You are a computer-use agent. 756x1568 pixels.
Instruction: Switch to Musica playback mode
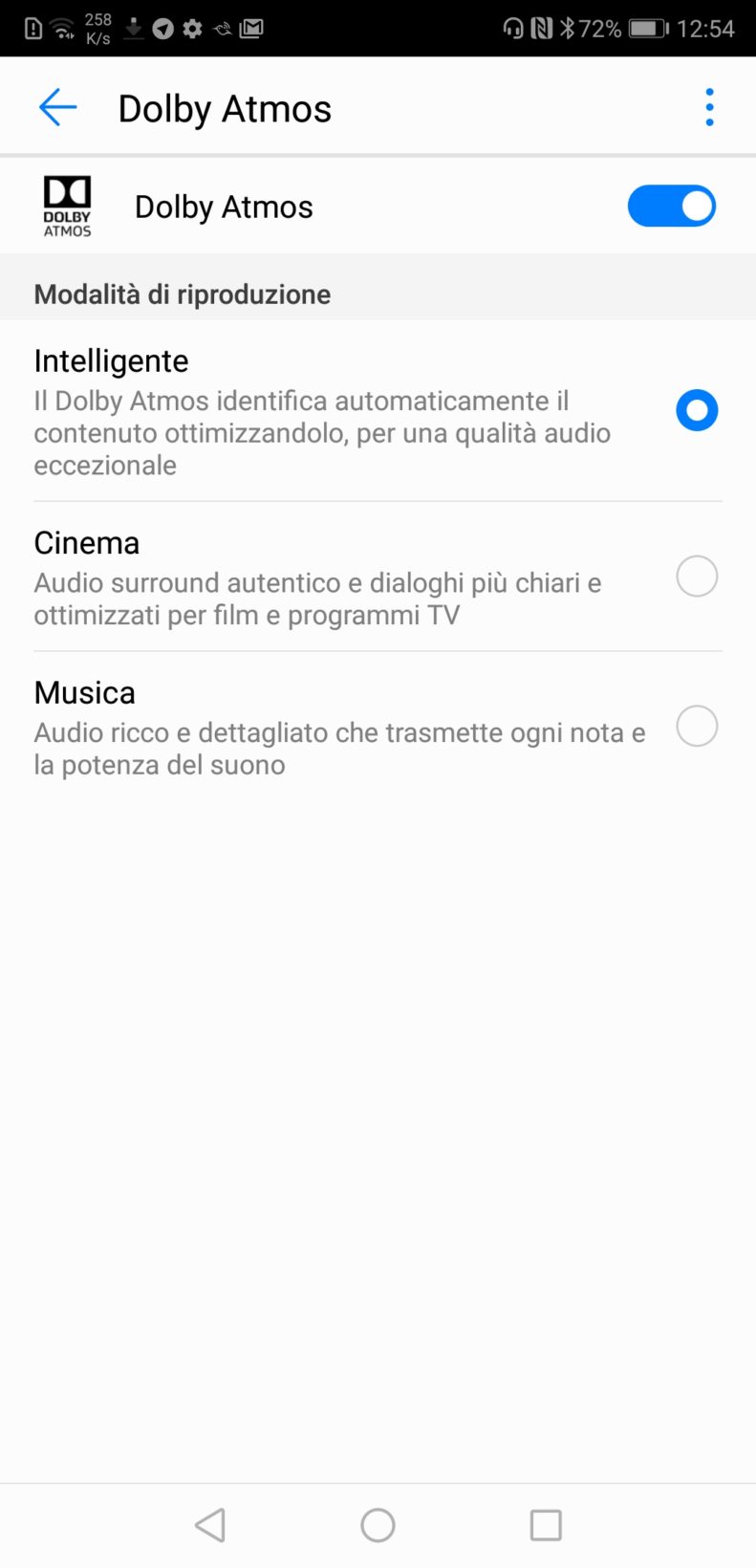pyautogui.click(x=697, y=727)
